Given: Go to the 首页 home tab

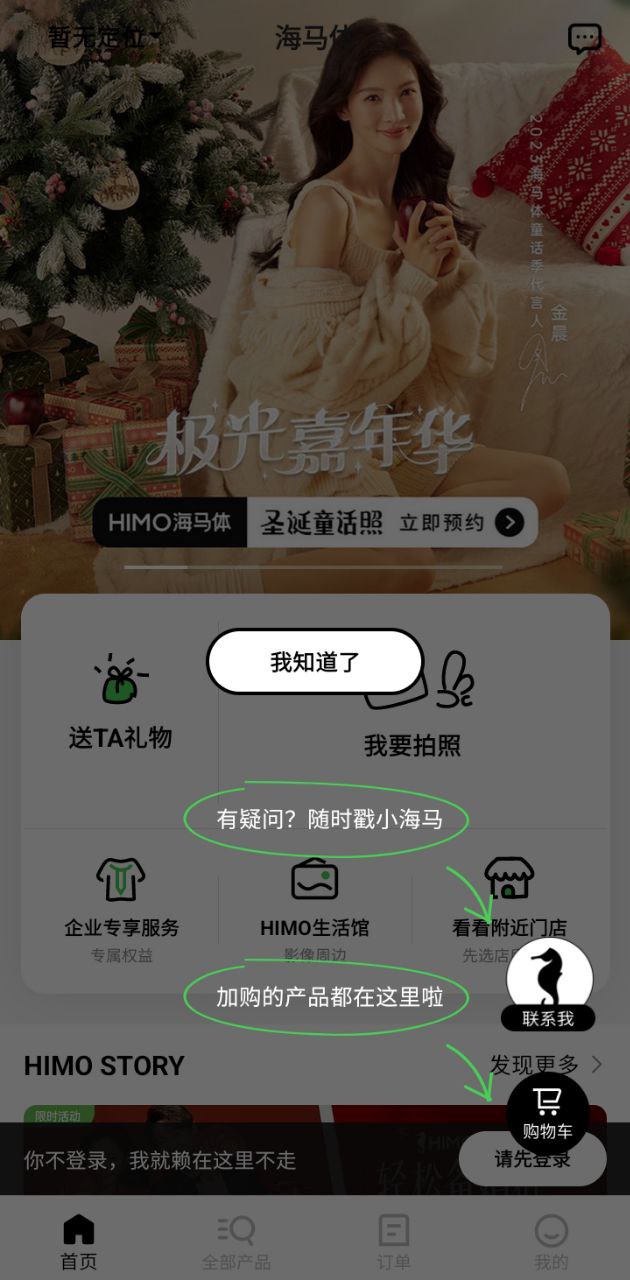Looking at the screenshot, I should pyautogui.click(x=78, y=1241).
